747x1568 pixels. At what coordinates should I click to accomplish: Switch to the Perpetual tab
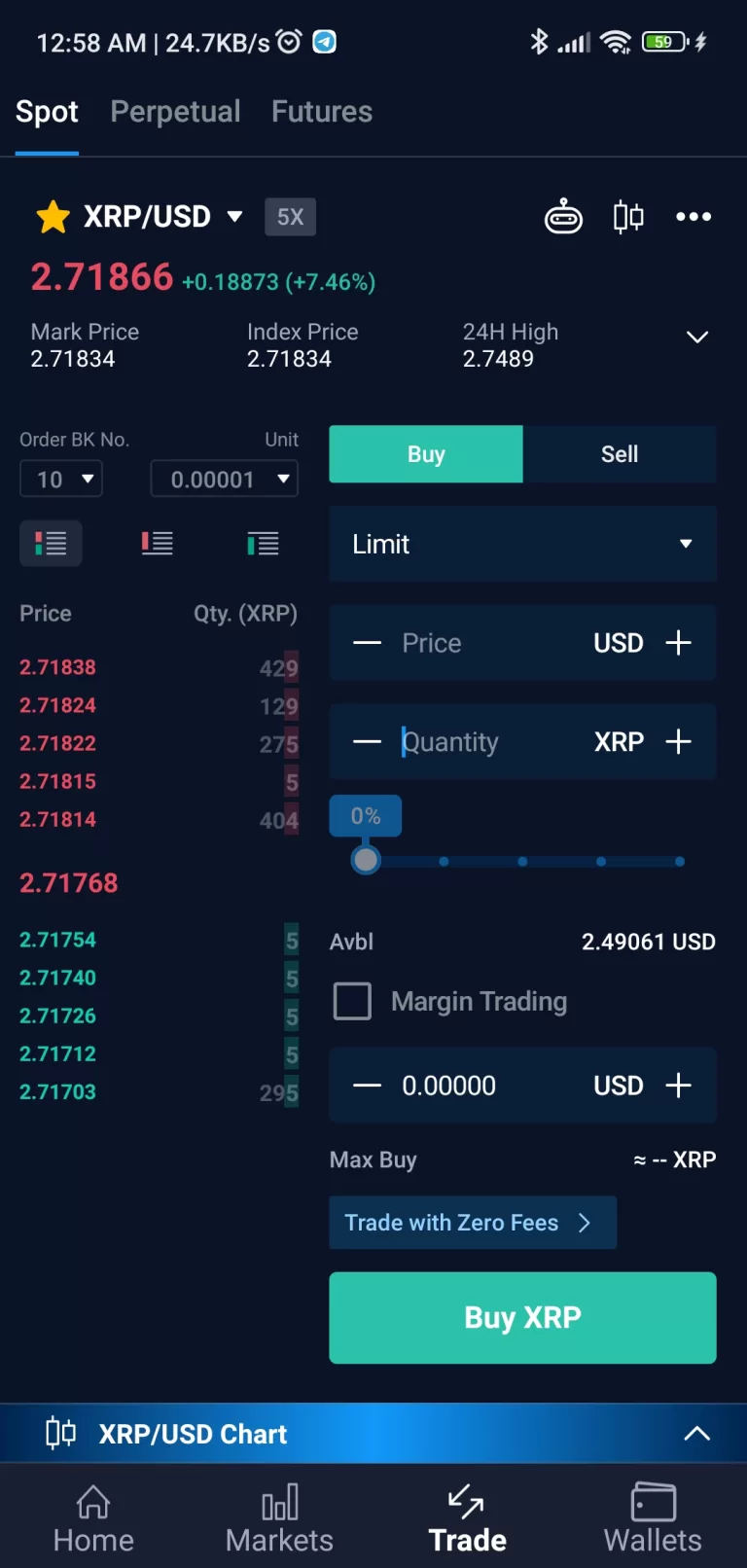[x=175, y=112]
